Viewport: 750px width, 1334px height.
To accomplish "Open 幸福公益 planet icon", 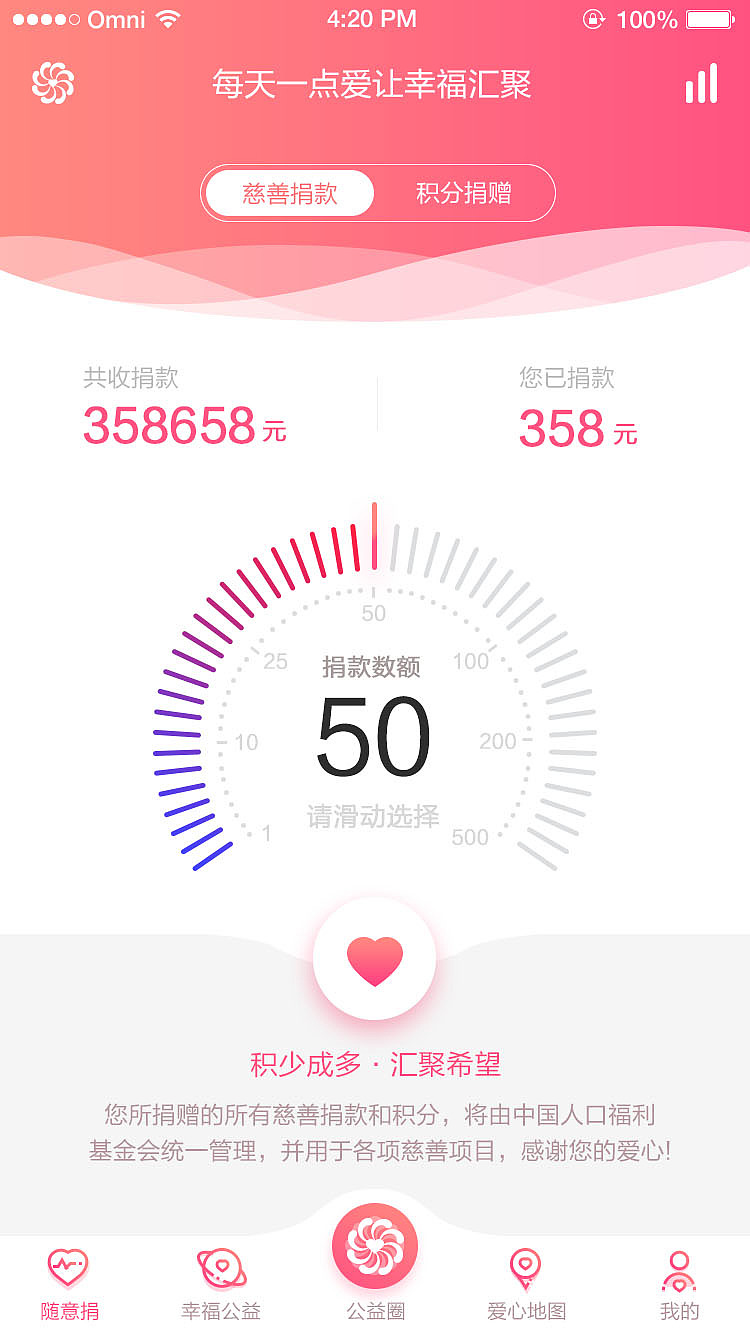I will coord(220,1268).
